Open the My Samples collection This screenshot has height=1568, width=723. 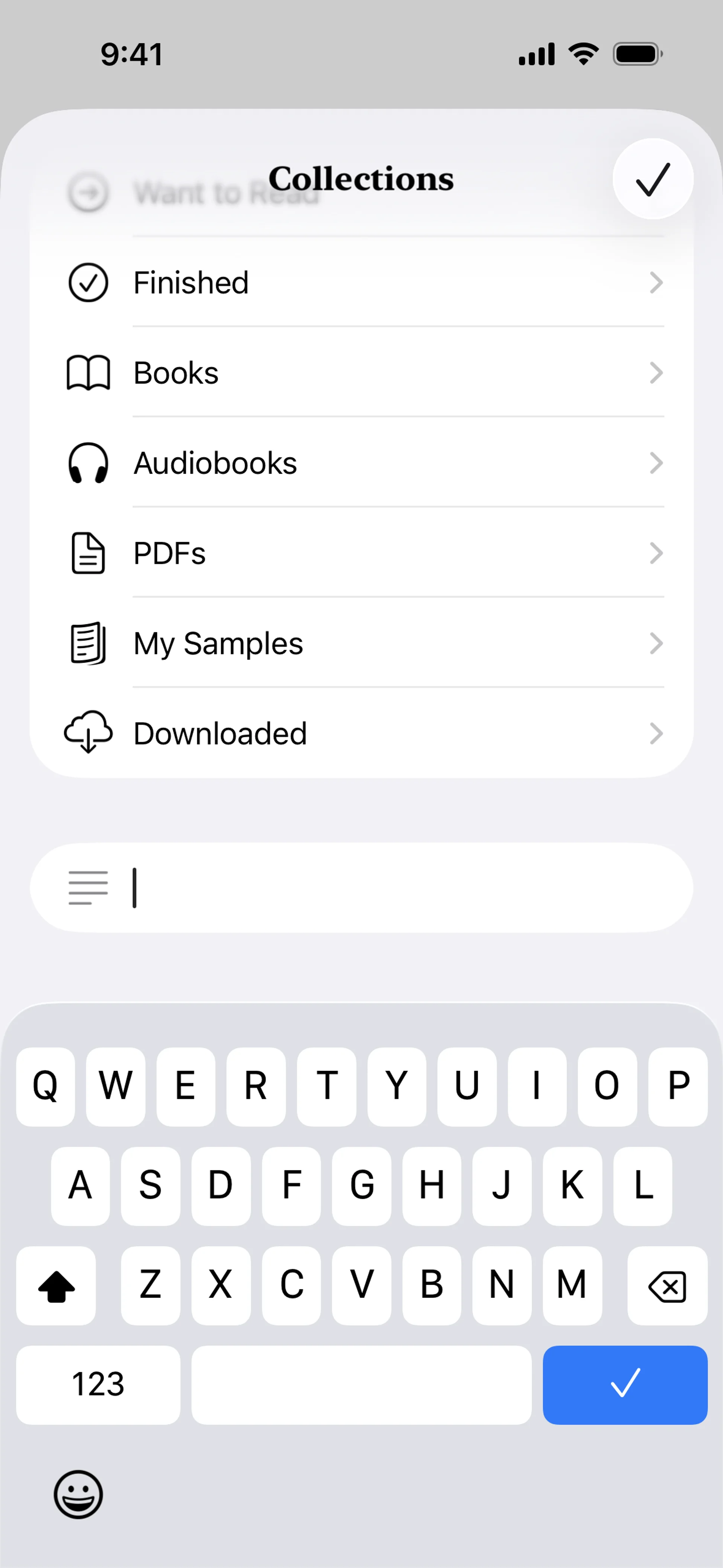click(x=361, y=643)
